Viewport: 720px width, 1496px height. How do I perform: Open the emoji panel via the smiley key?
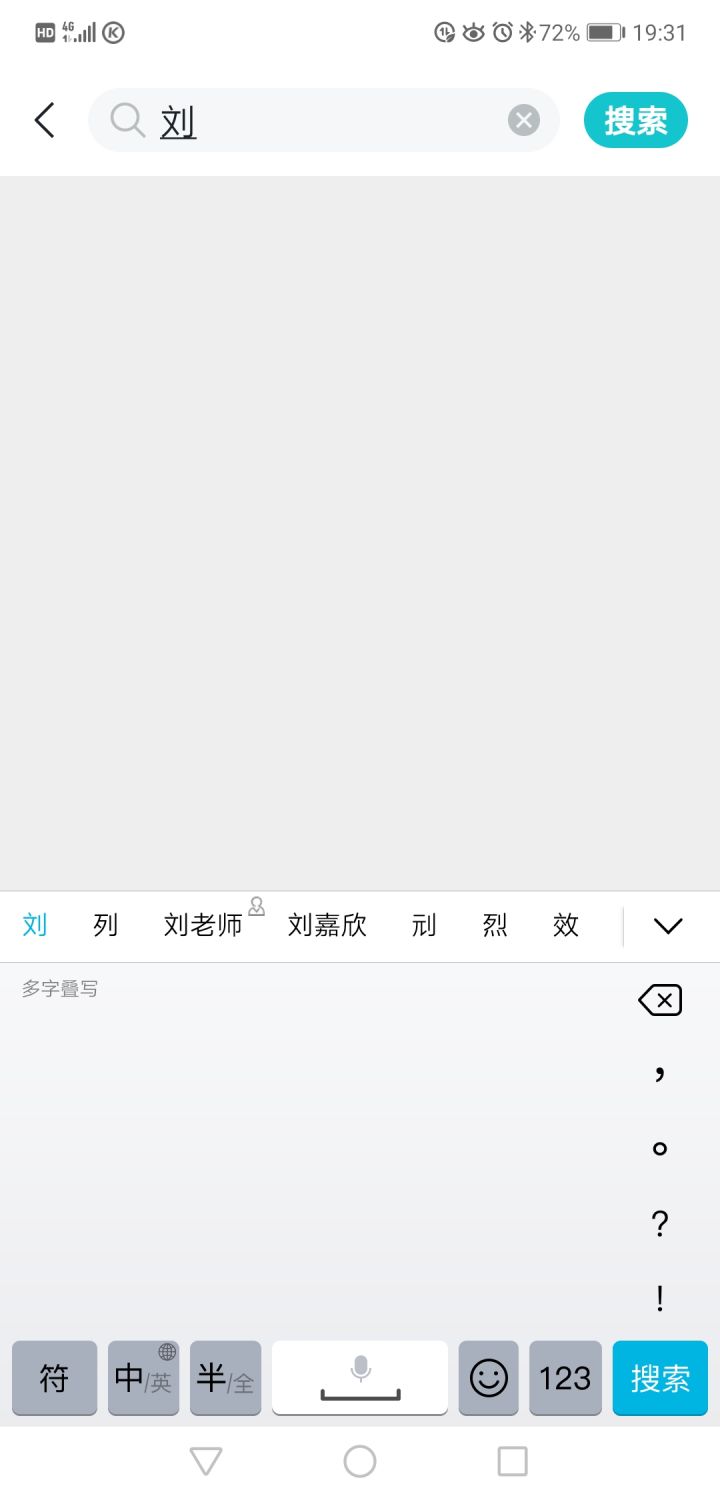(x=488, y=1378)
